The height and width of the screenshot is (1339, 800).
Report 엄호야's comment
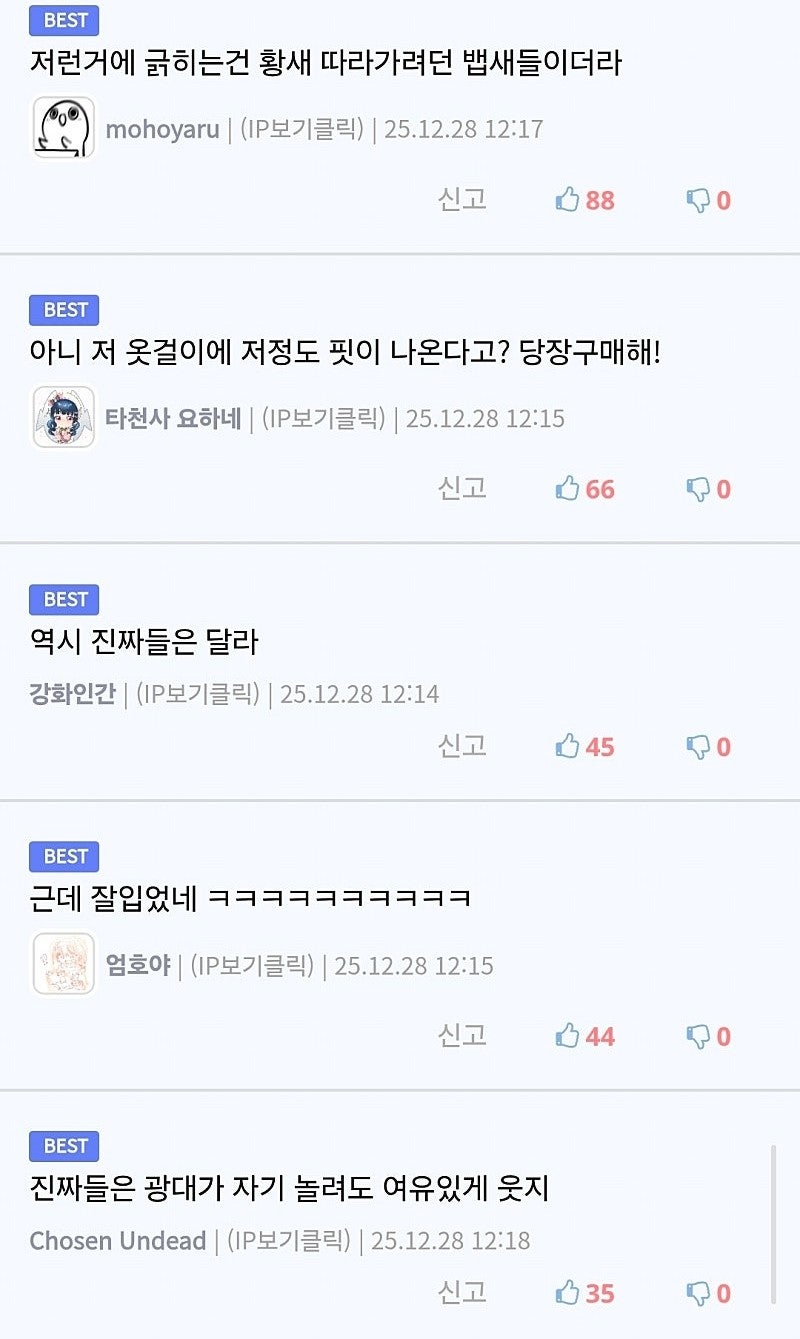[462, 1035]
